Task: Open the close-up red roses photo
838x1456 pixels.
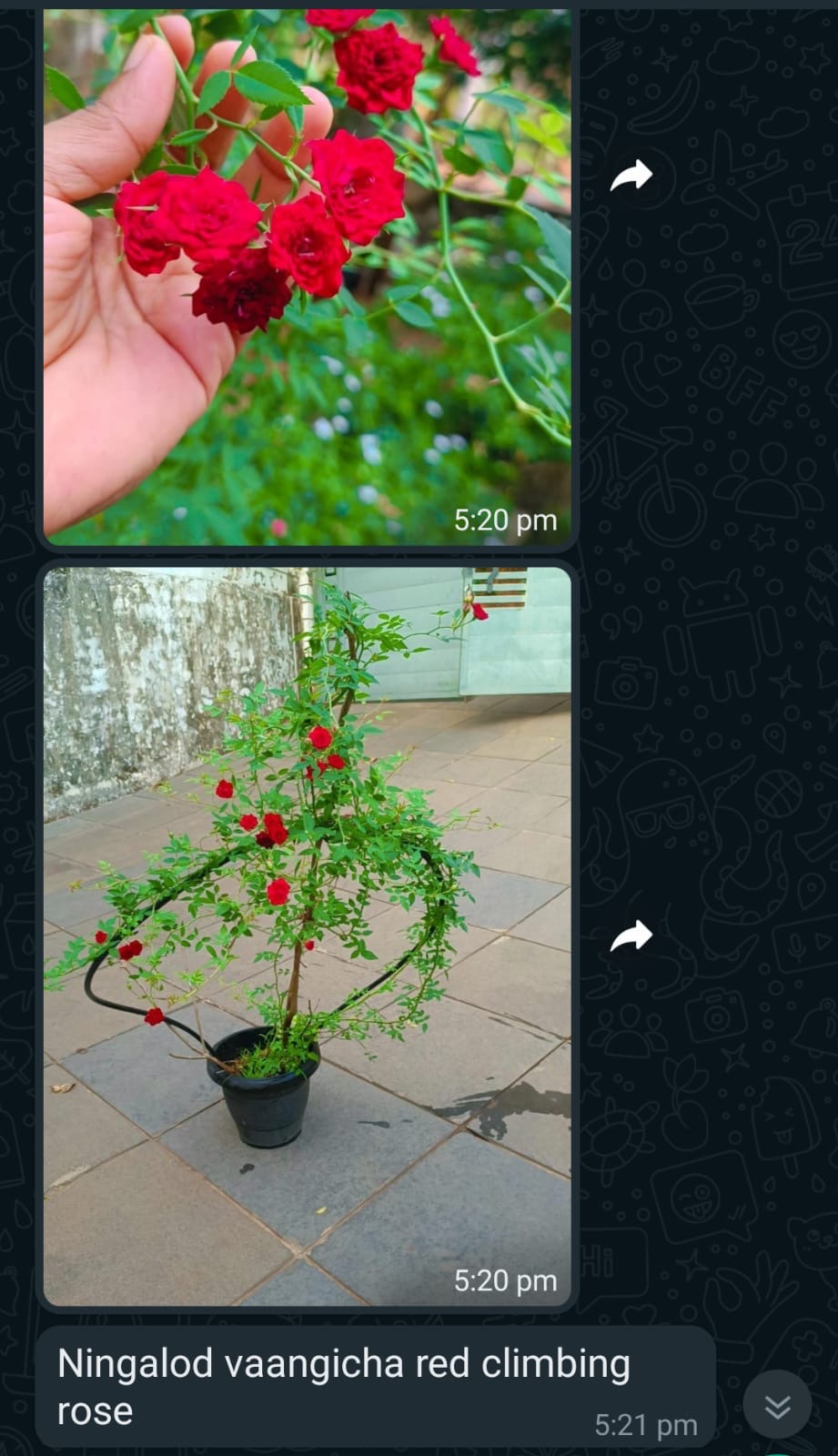Action: pos(308,273)
